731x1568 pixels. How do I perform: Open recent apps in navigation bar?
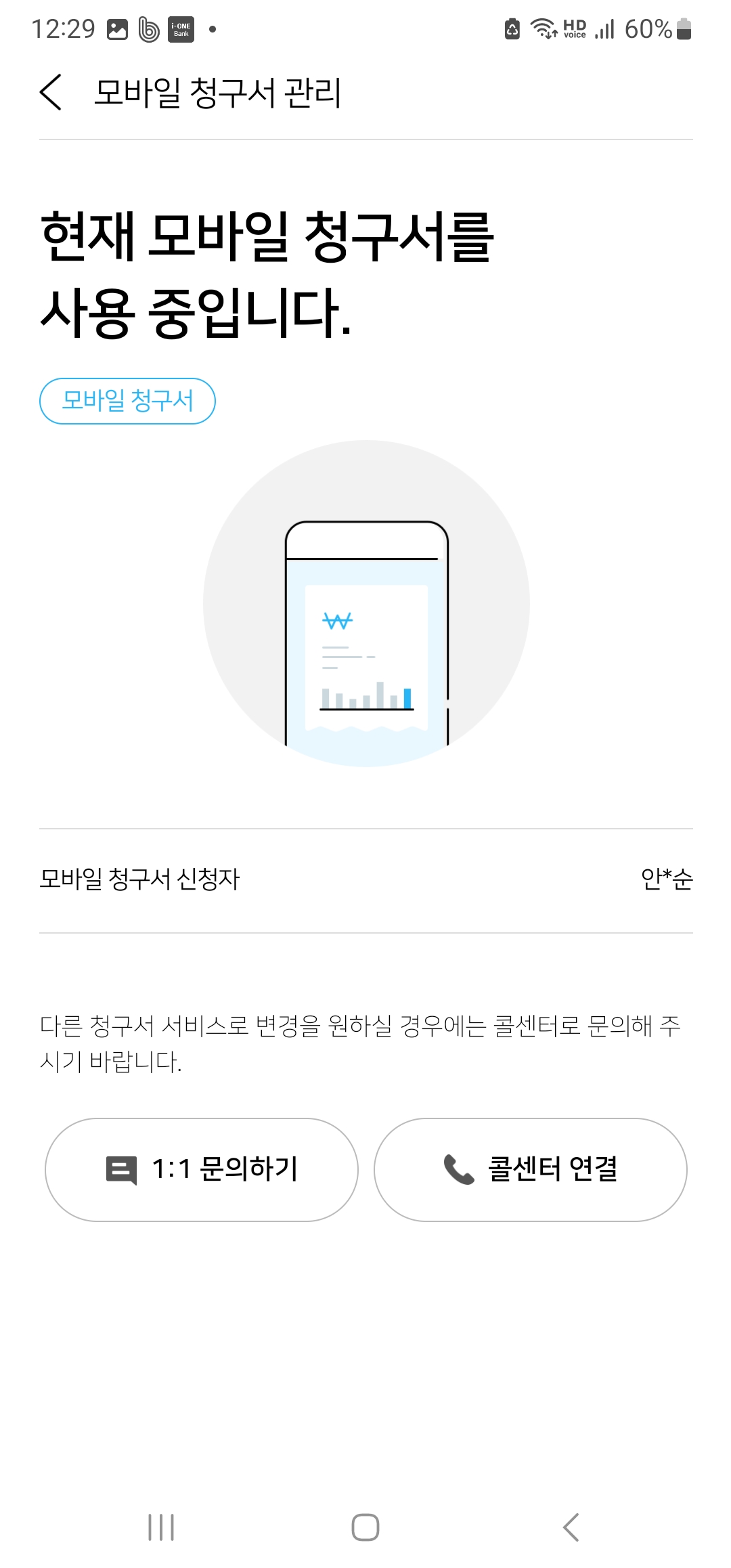click(x=161, y=1527)
